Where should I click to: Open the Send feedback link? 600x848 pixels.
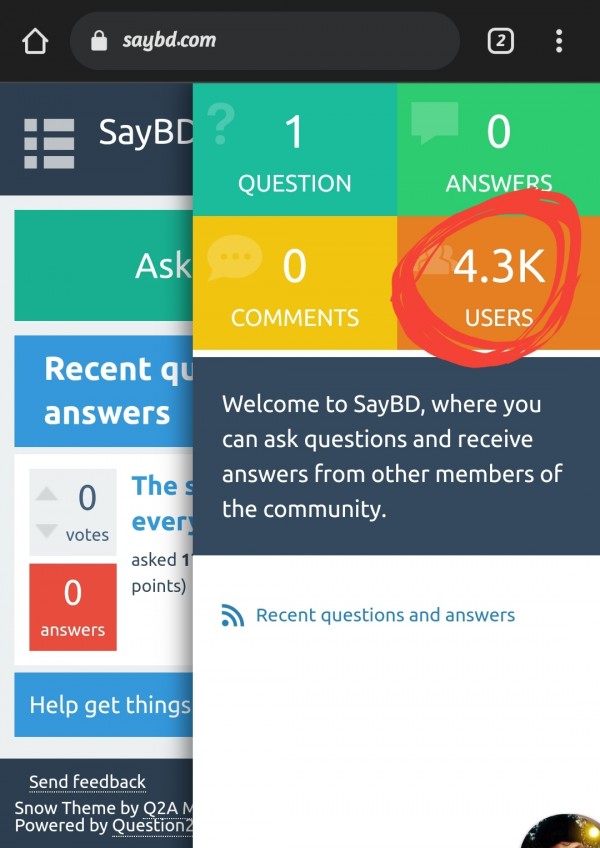tap(87, 782)
